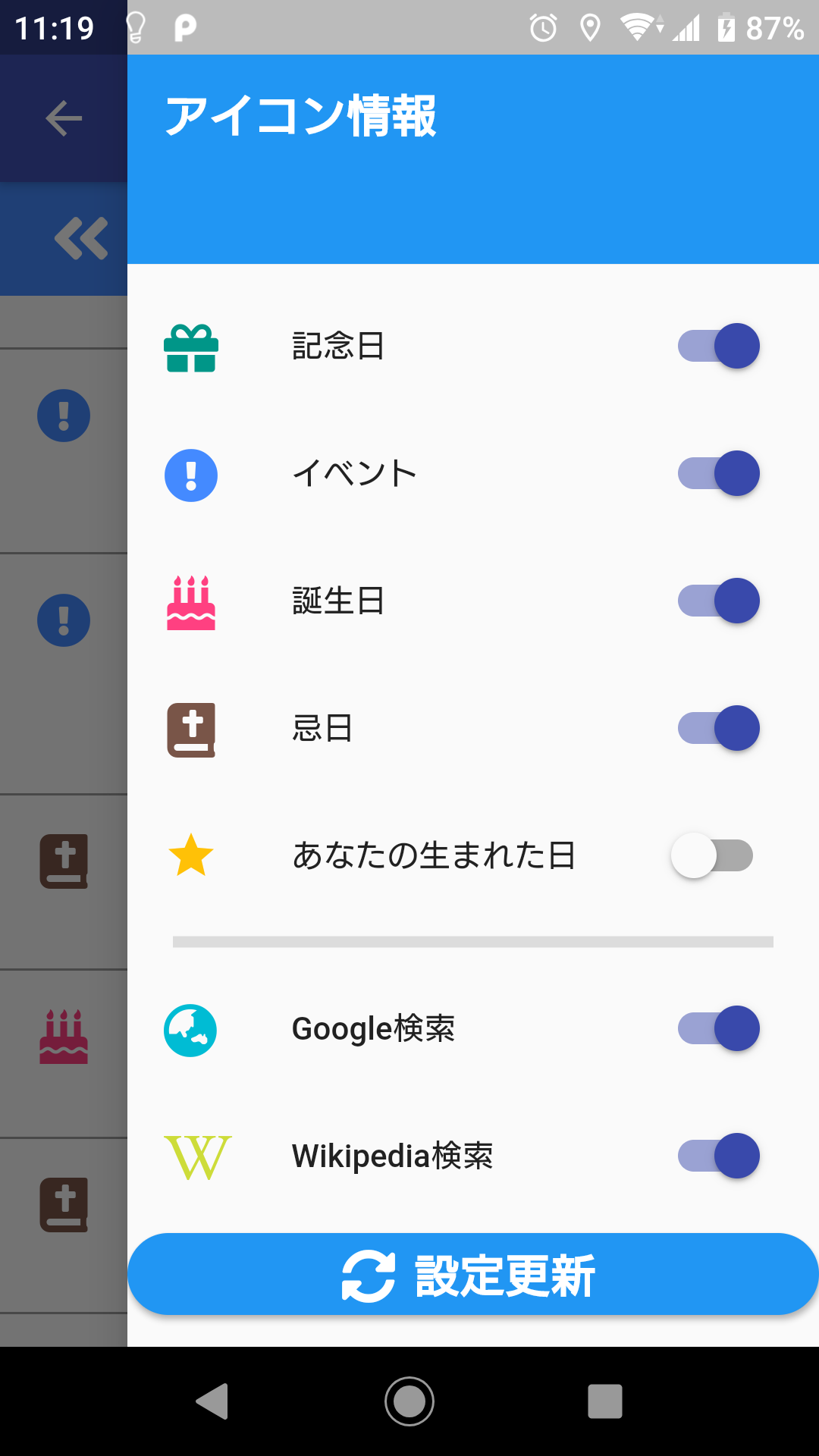Tap the system home button

coord(409,1401)
